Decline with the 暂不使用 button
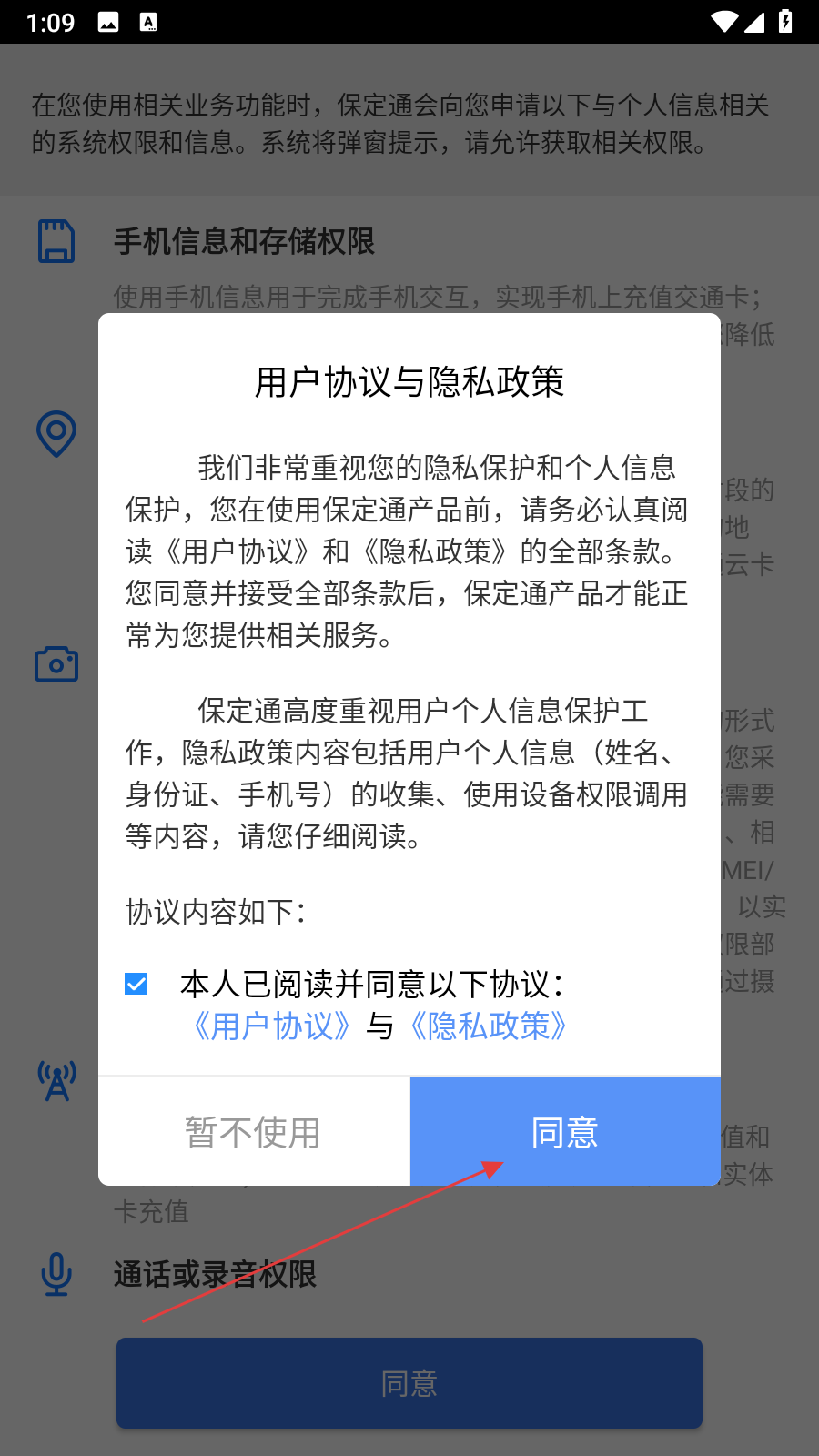This screenshot has width=819, height=1456. tap(254, 1131)
